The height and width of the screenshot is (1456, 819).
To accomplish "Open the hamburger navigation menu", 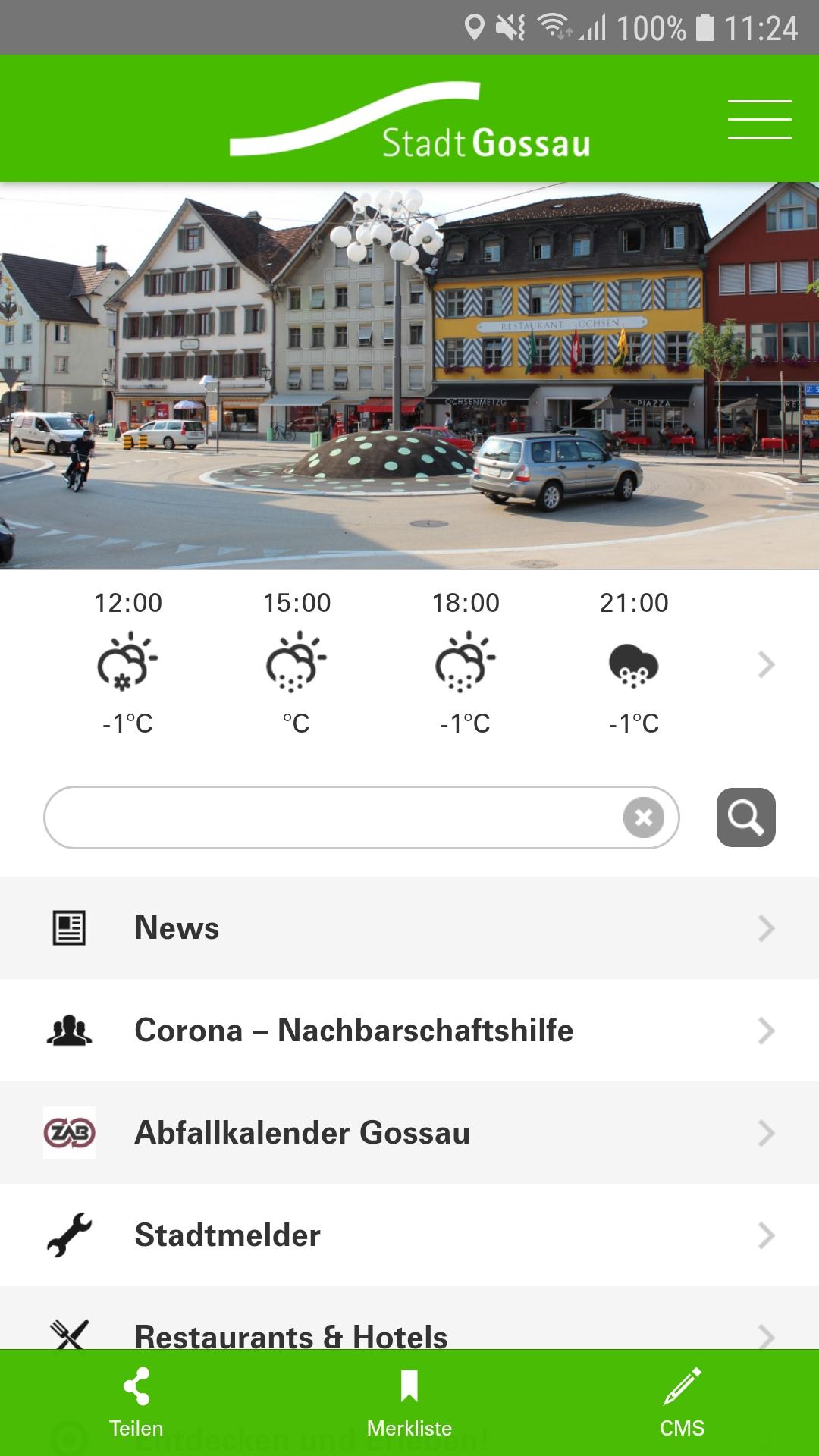I will point(759,118).
